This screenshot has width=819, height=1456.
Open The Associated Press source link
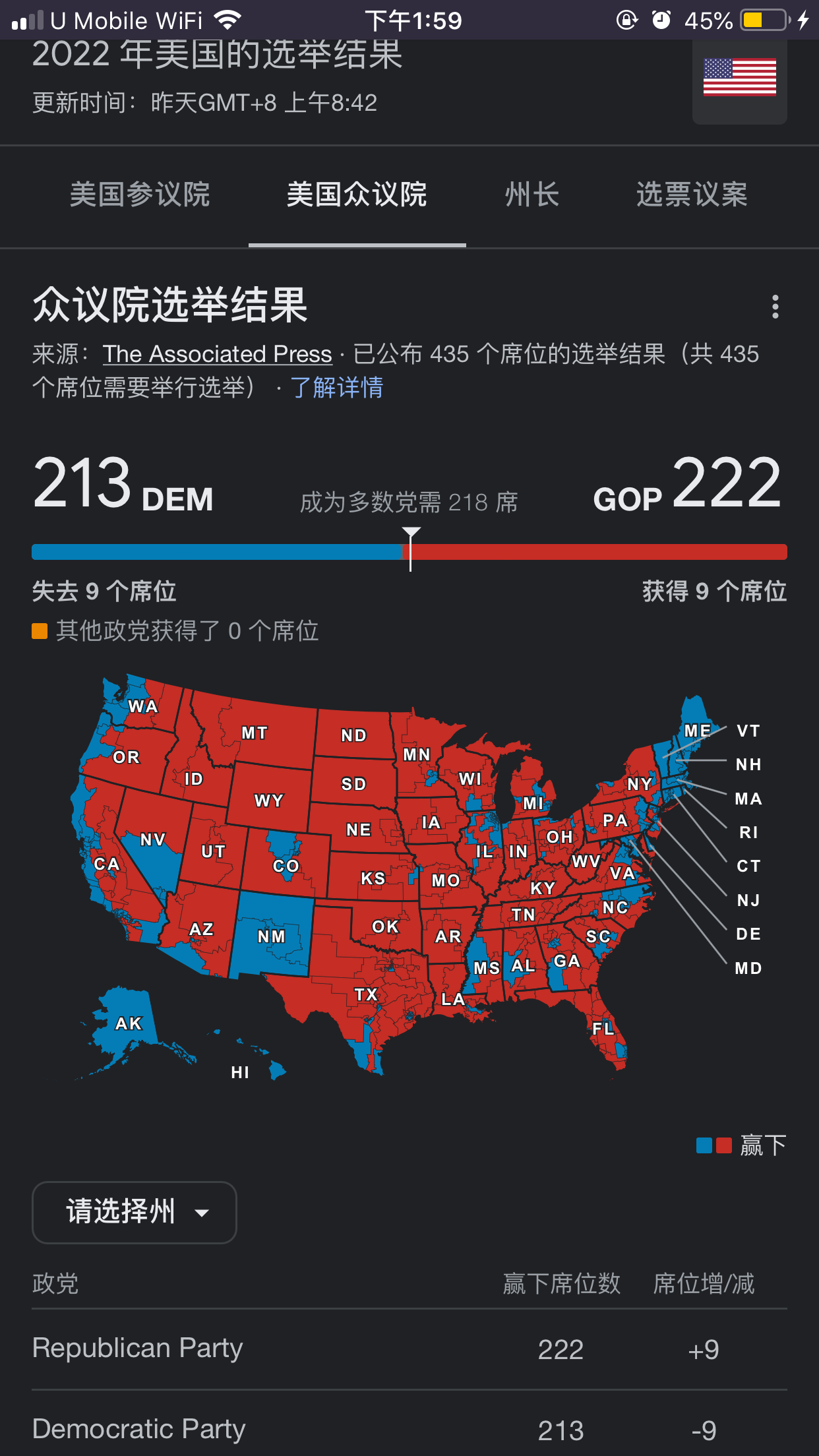click(x=218, y=354)
